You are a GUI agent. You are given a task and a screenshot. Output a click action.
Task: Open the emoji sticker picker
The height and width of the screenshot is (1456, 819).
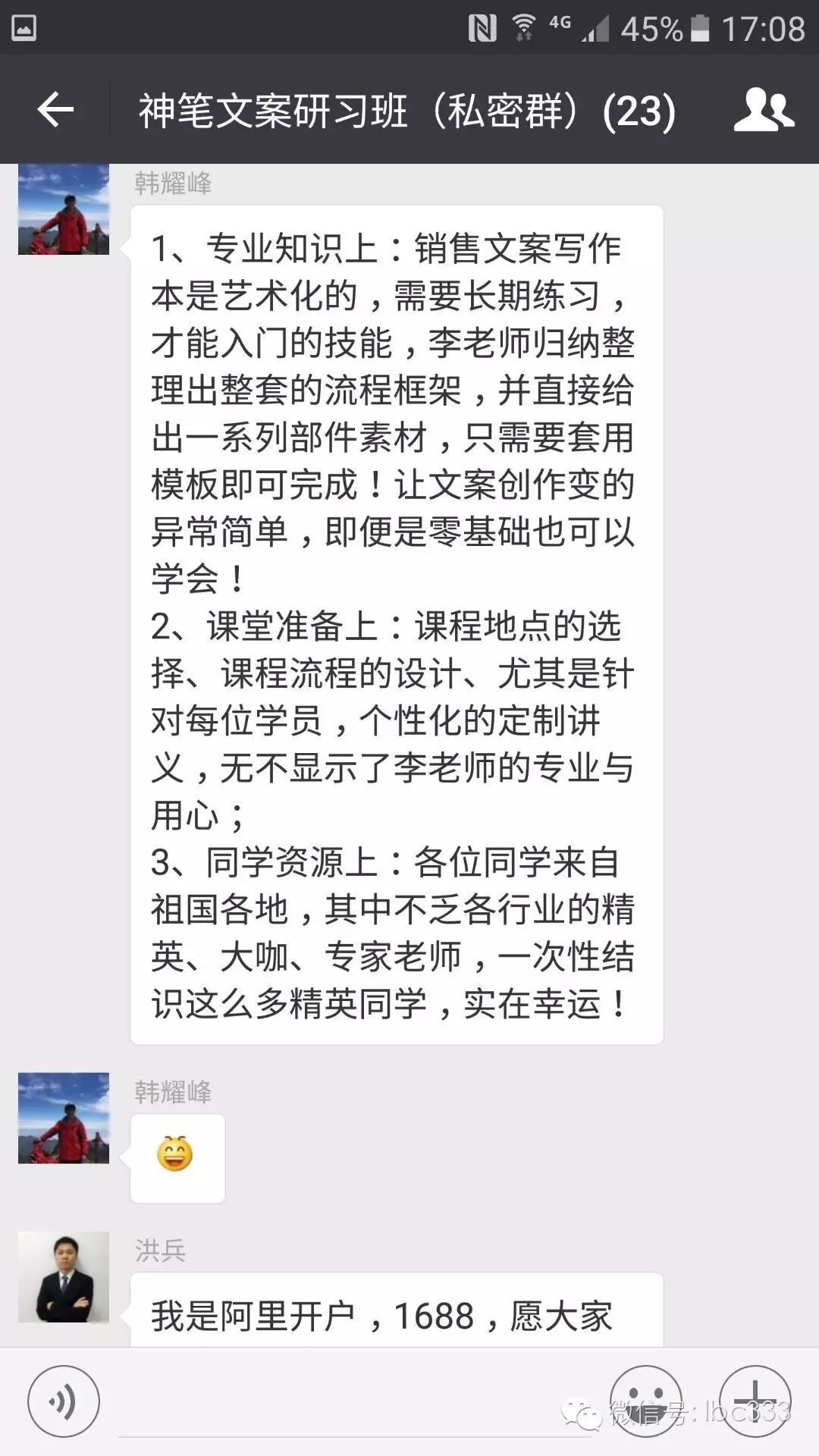tap(646, 1401)
